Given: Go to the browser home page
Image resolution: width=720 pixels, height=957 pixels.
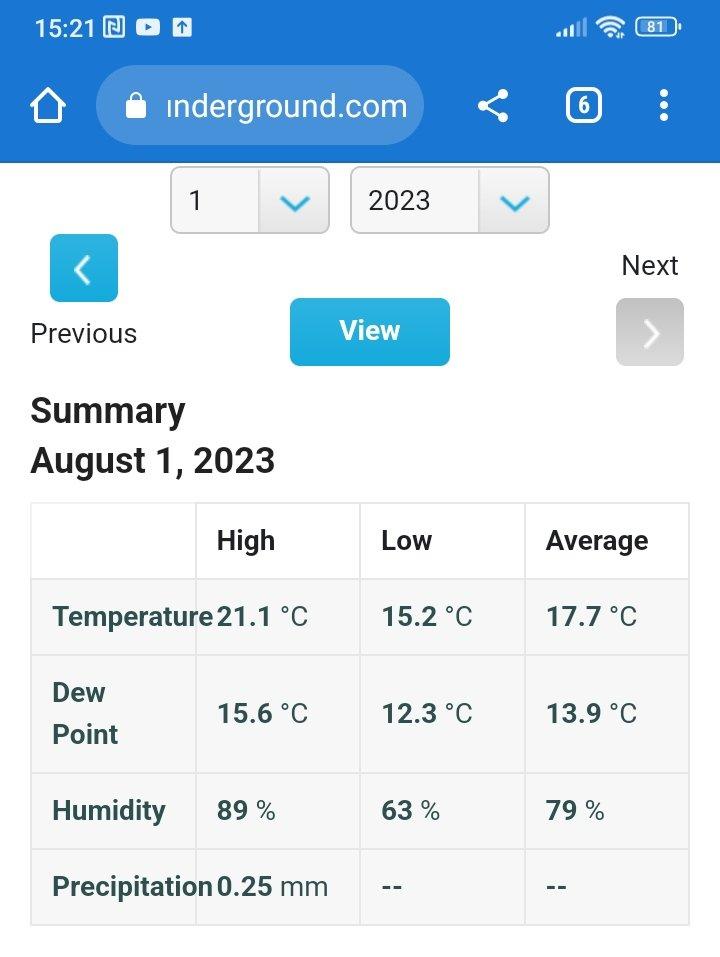Looking at the screenshot, I should [x=48, y=105].
